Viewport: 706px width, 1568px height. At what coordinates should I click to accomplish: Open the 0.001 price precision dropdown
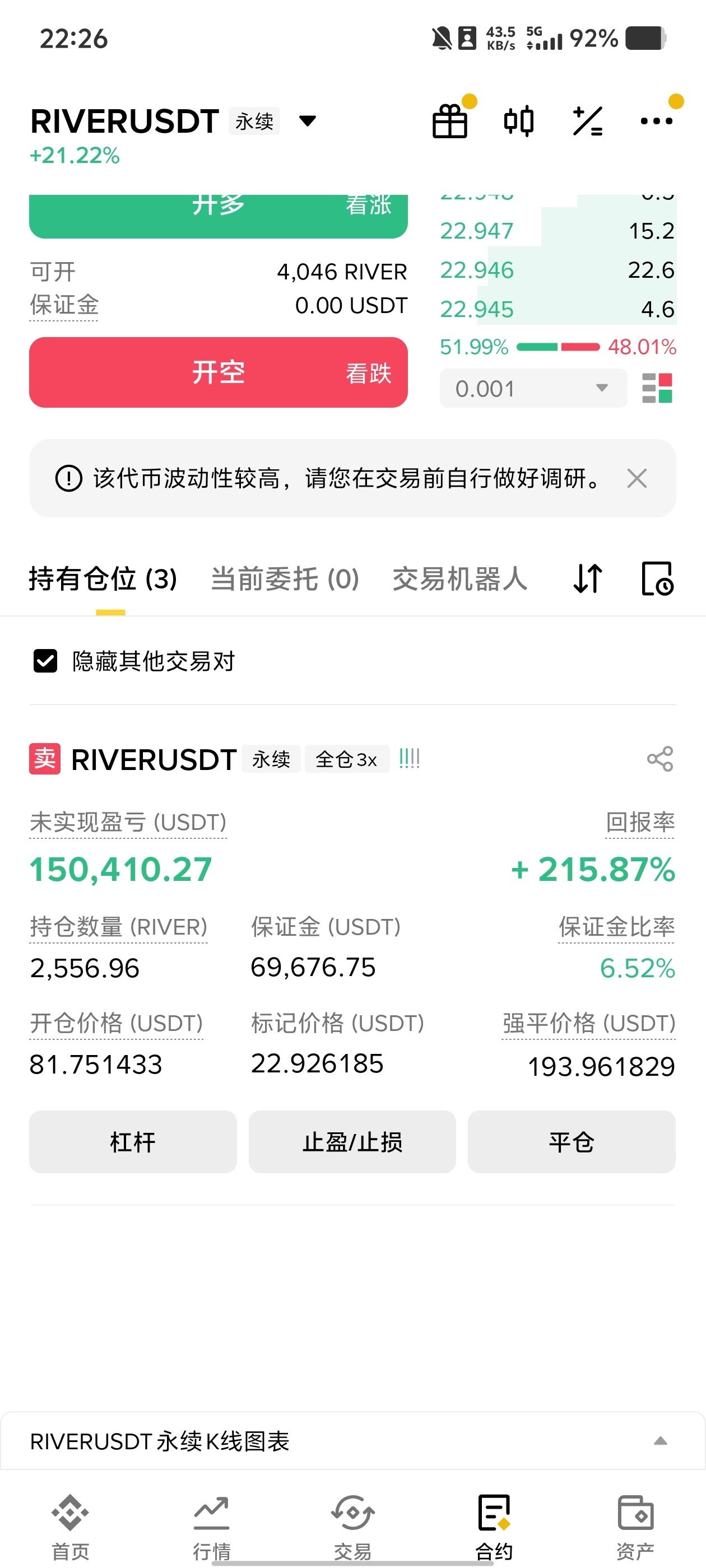click(533, 388)
